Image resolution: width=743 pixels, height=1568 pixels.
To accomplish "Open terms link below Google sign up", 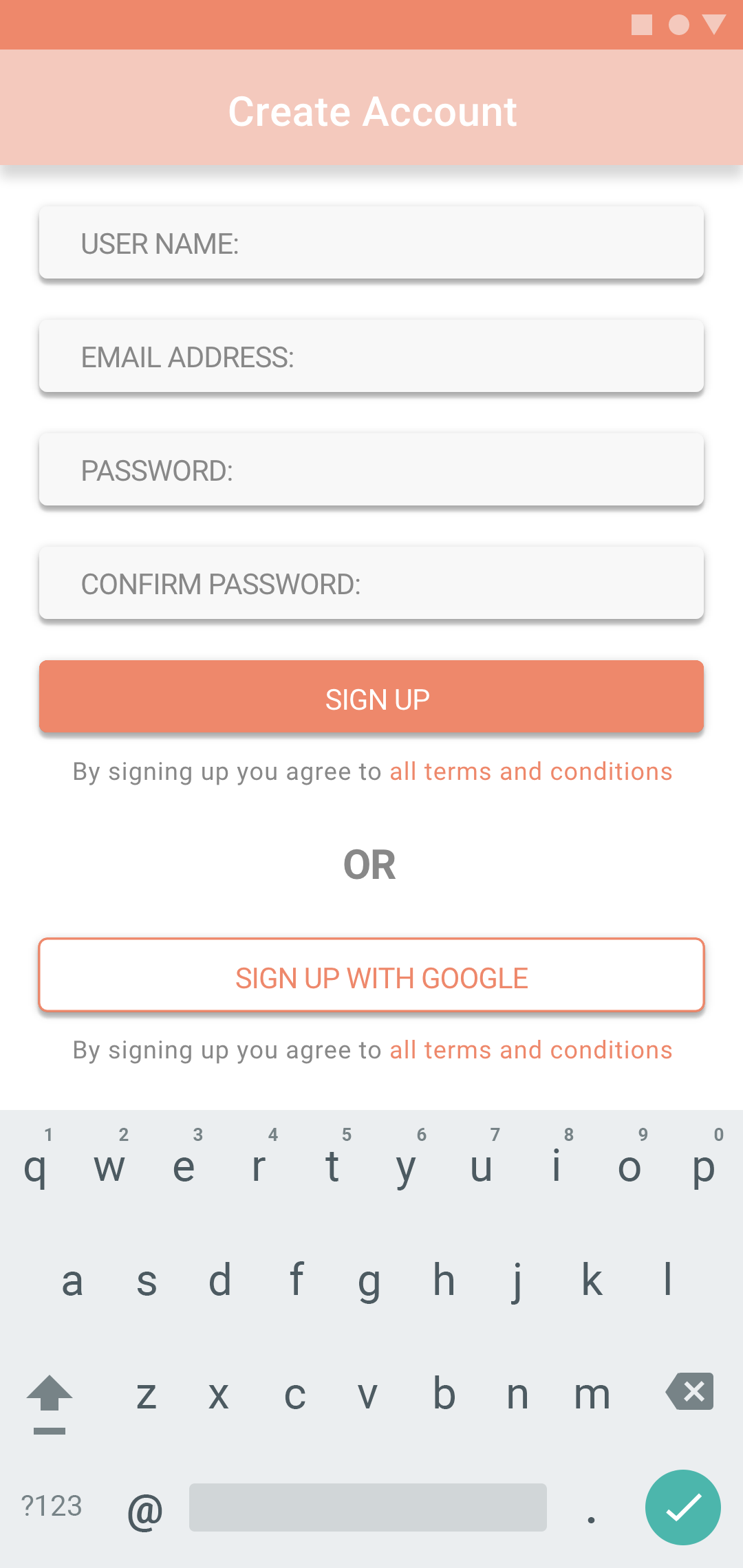I will pyautogui.click(x=530, y=1050).
